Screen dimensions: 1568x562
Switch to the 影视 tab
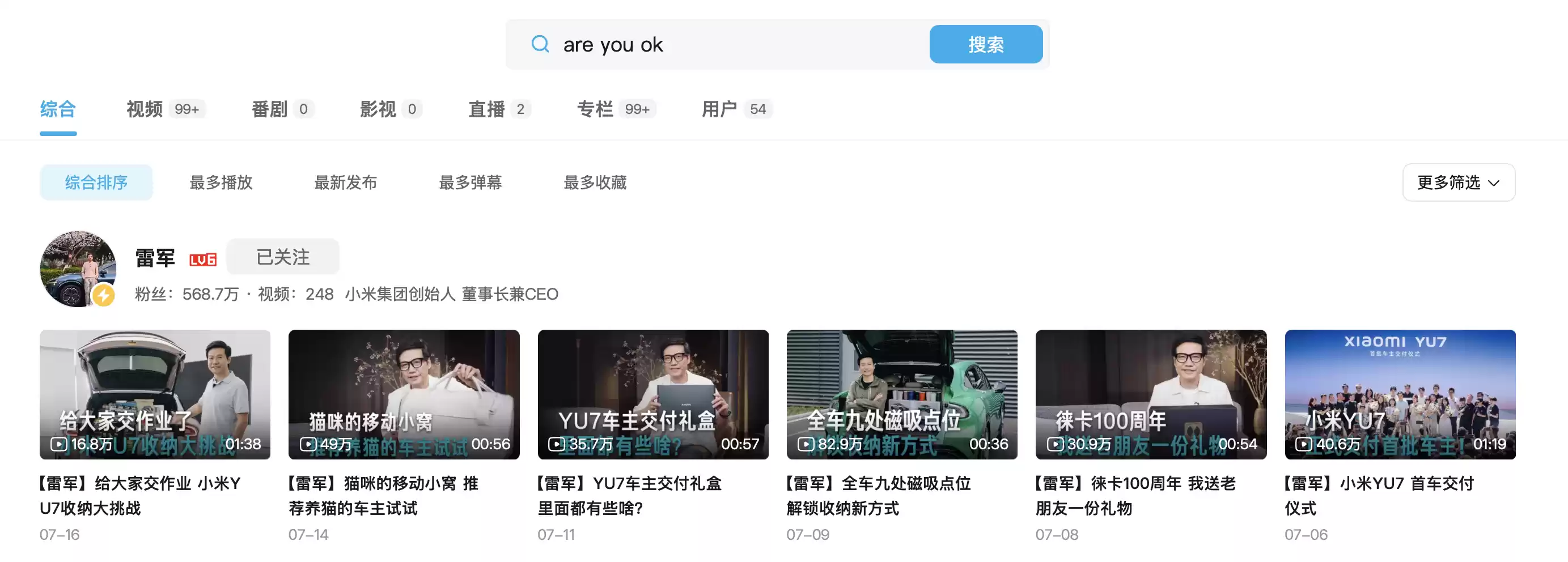point(390,109)
